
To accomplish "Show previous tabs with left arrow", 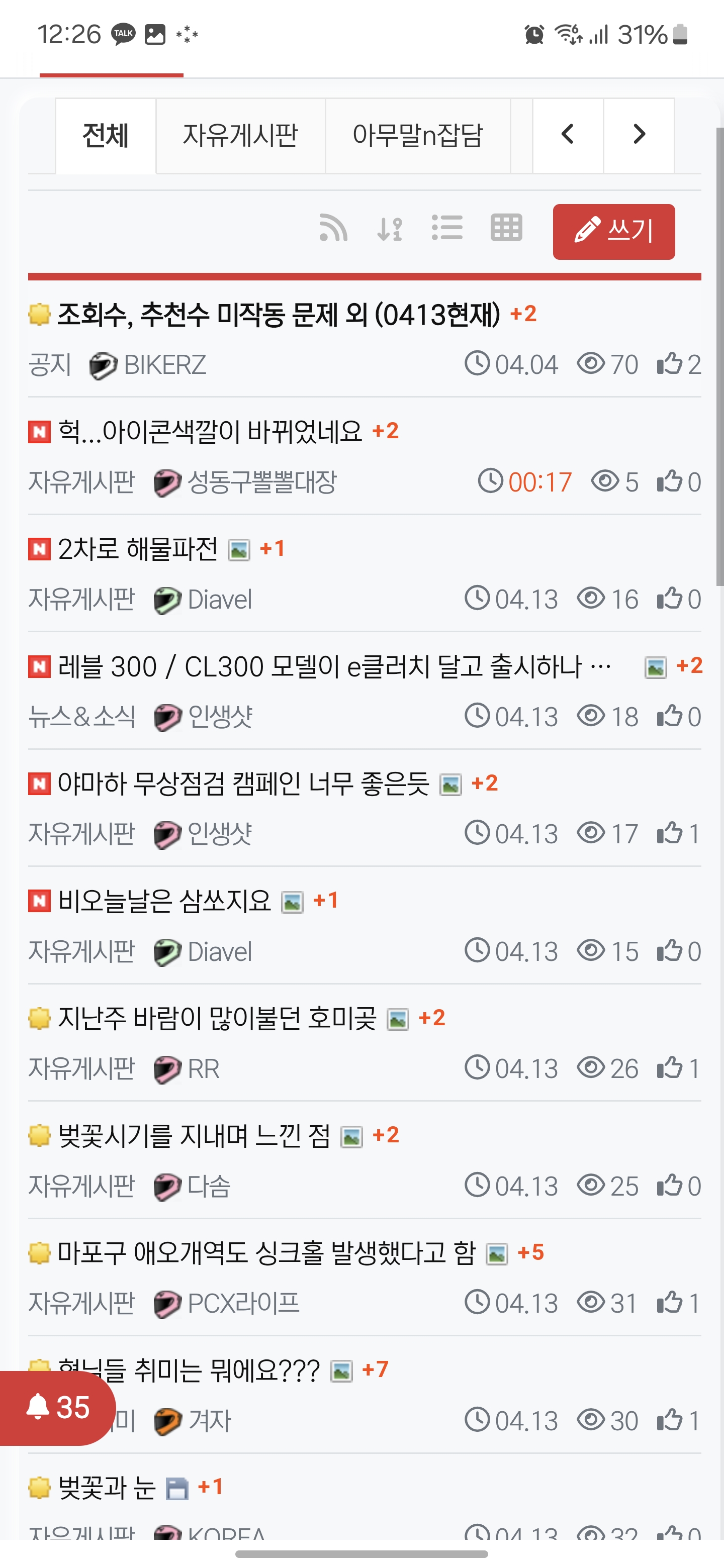I will tap(568, 135).
